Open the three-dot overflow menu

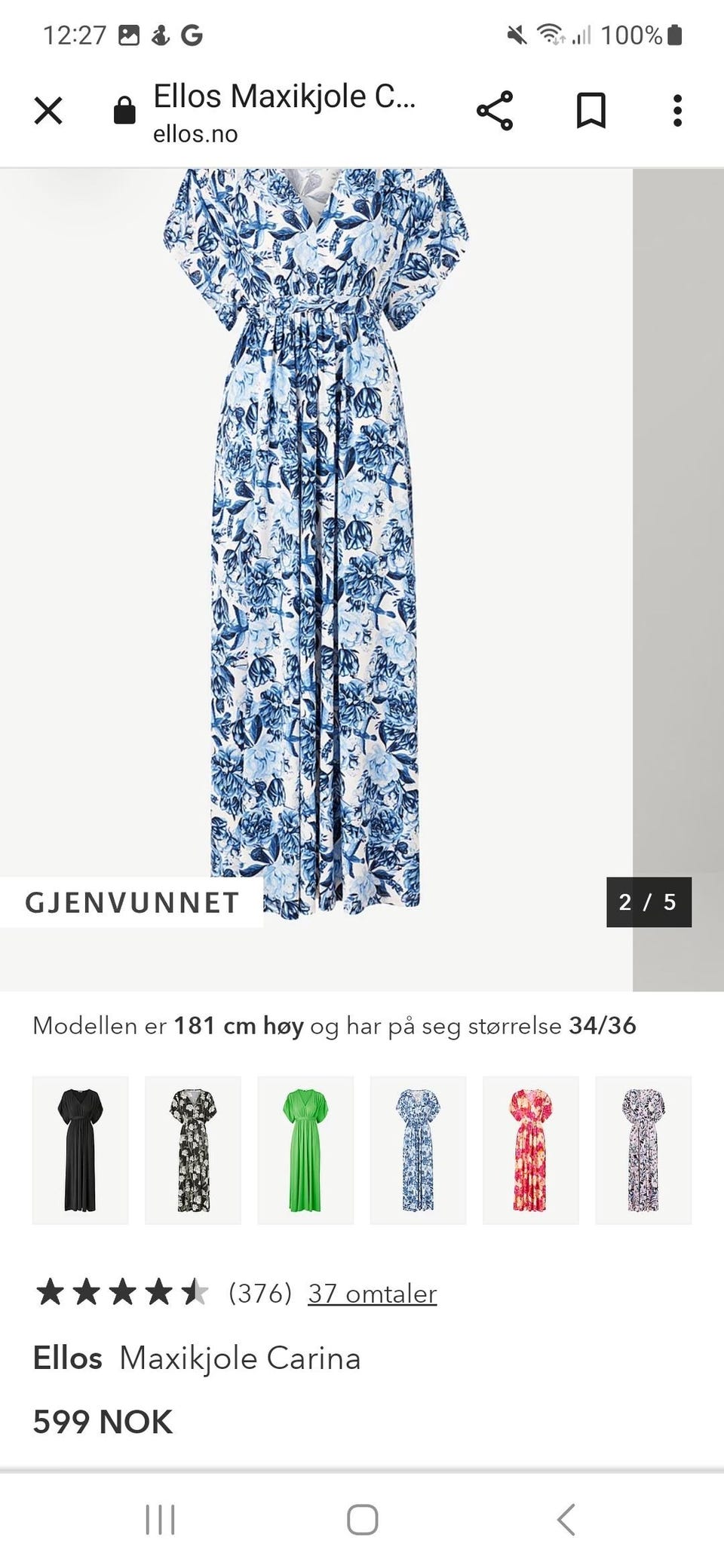[677, 111]
